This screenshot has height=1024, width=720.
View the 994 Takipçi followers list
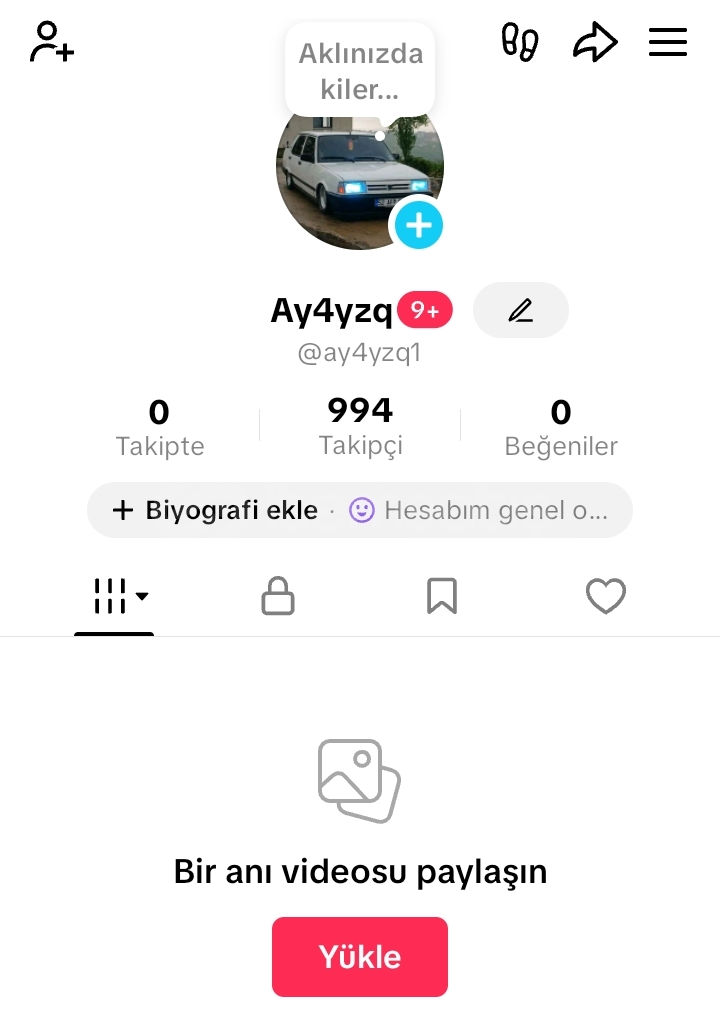coord(360,426)
